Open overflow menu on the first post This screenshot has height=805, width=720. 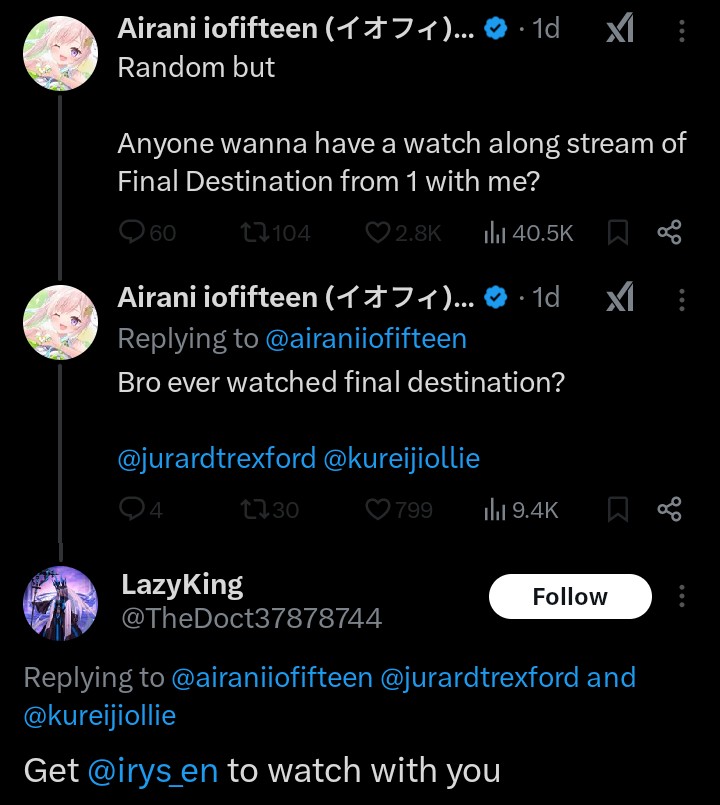[x=682, y=31]
